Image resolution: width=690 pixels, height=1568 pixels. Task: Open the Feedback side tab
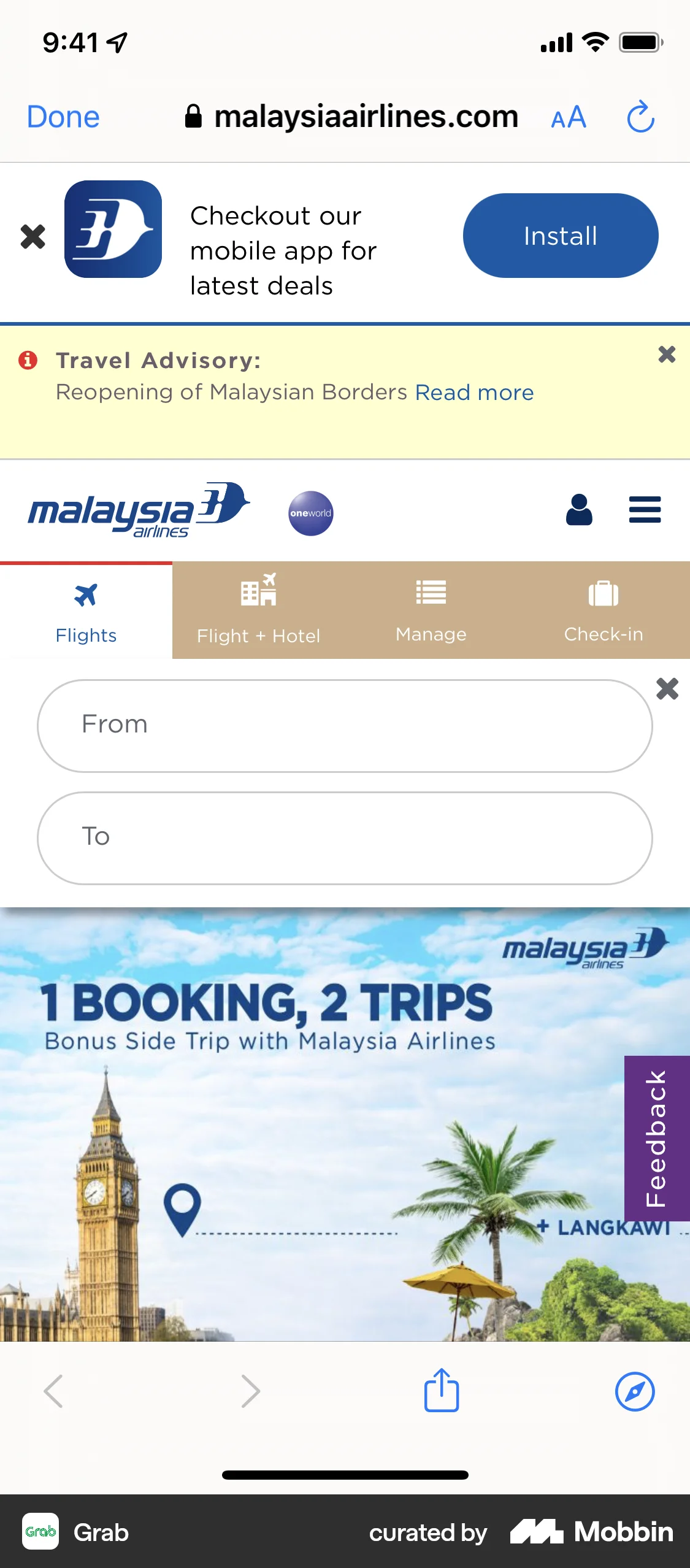(656, 1138)
